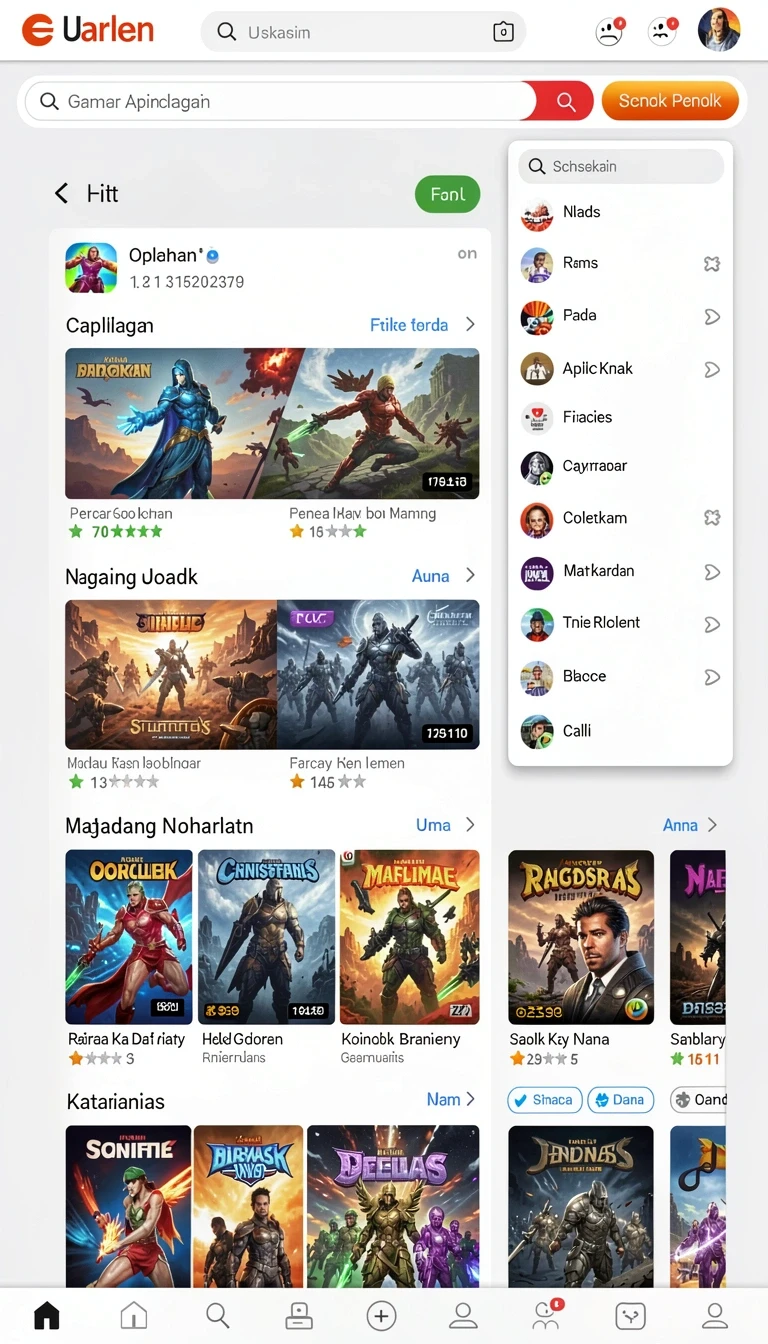Open the profile avatar in the header

click(719, 30)
